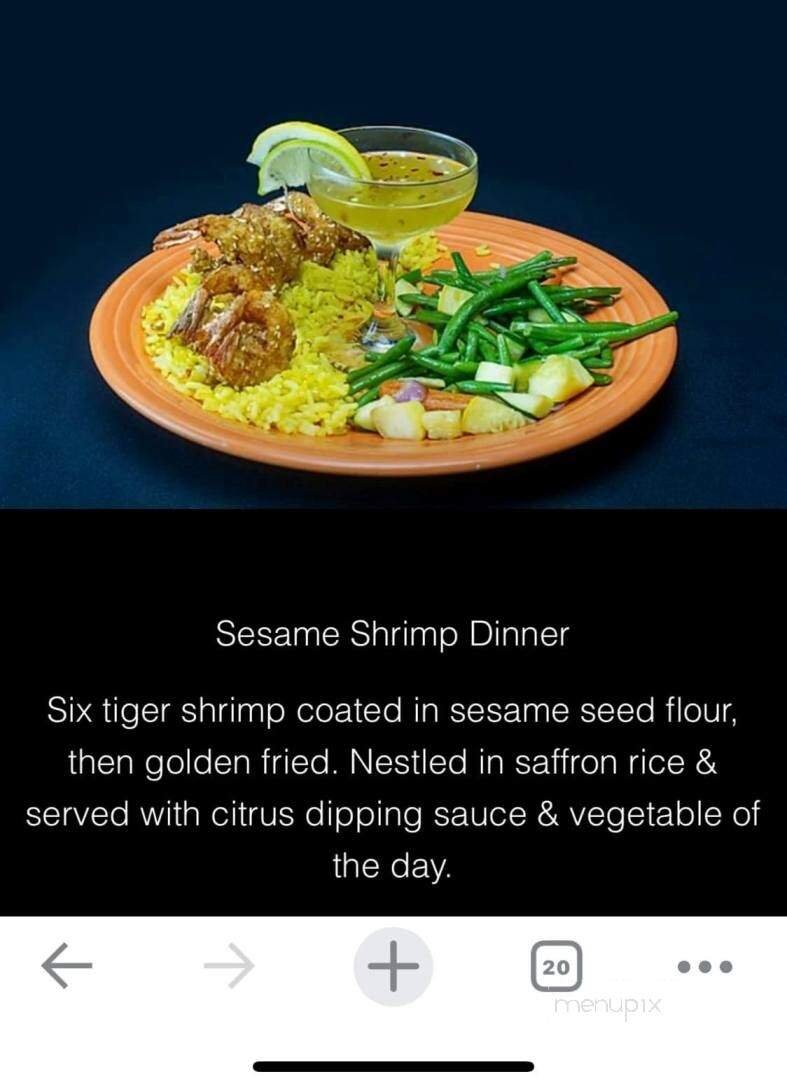Screen dimensions: 787x1088
Task: Select the Sesame Shrimp Dinner title text
Action: (x=393, y=632)
